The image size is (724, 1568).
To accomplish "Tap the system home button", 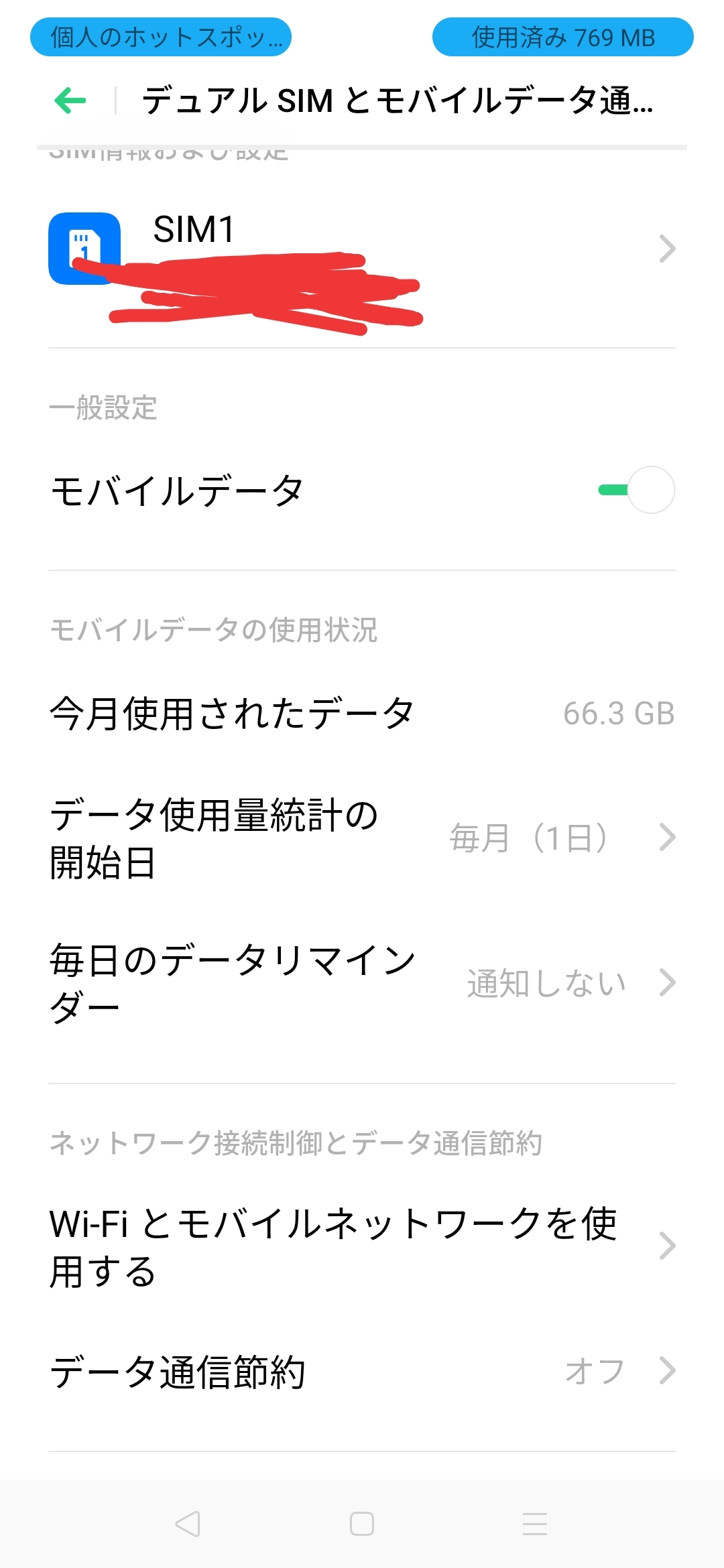I will pos(362,1524).
